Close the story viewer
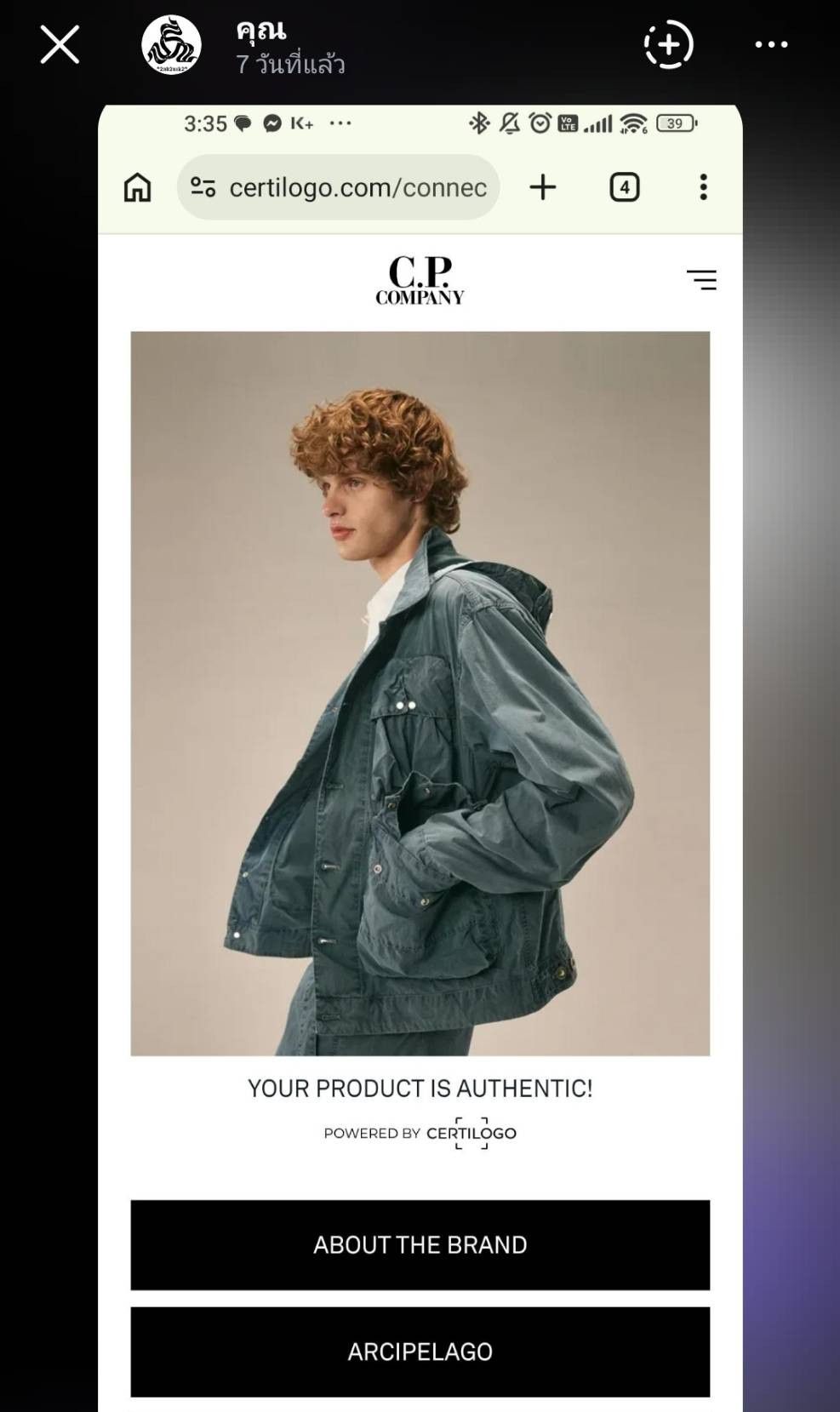Viewport: 840px width, 1412px height. 60,44
